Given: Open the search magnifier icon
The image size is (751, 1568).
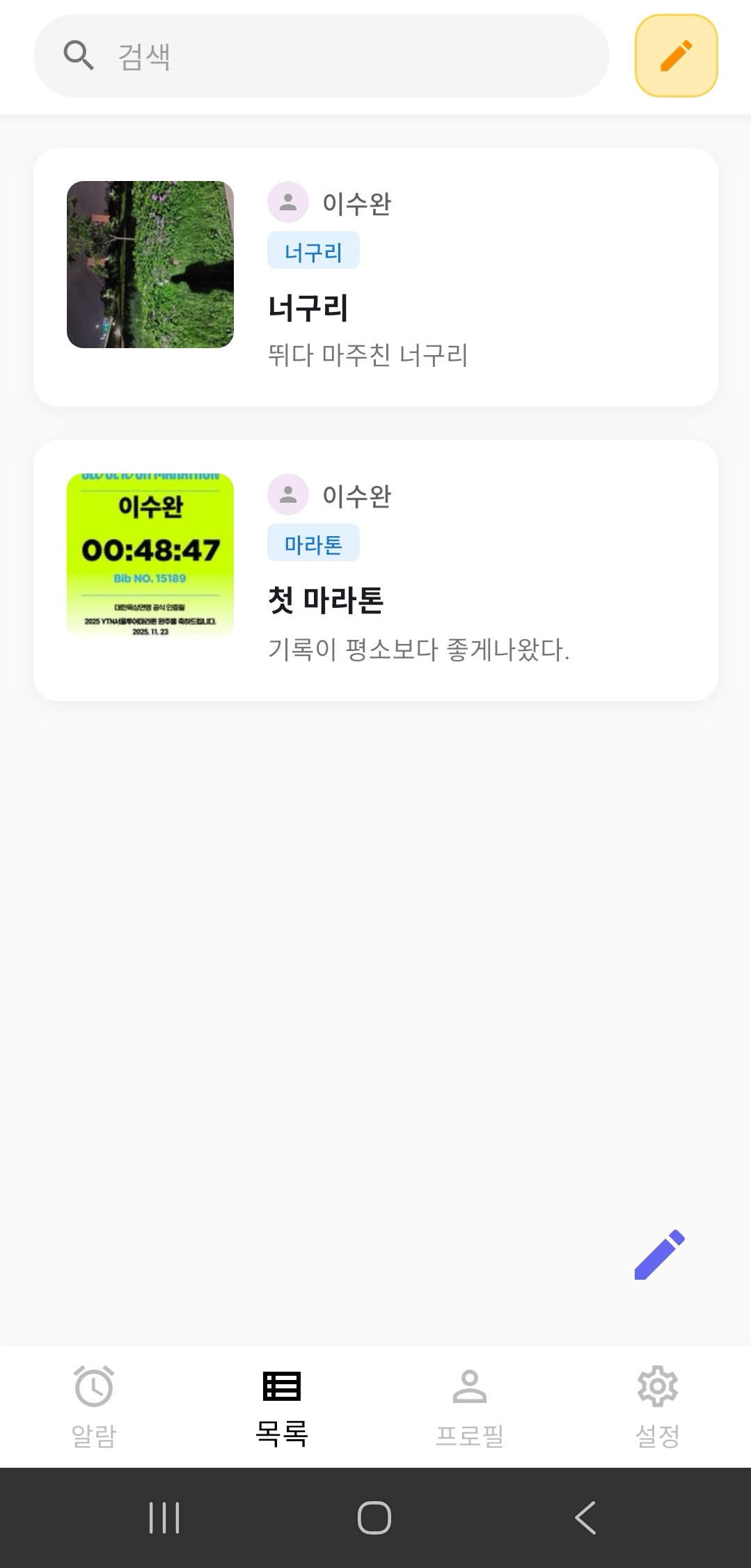Looking at the screenshot, I should 79,56.
